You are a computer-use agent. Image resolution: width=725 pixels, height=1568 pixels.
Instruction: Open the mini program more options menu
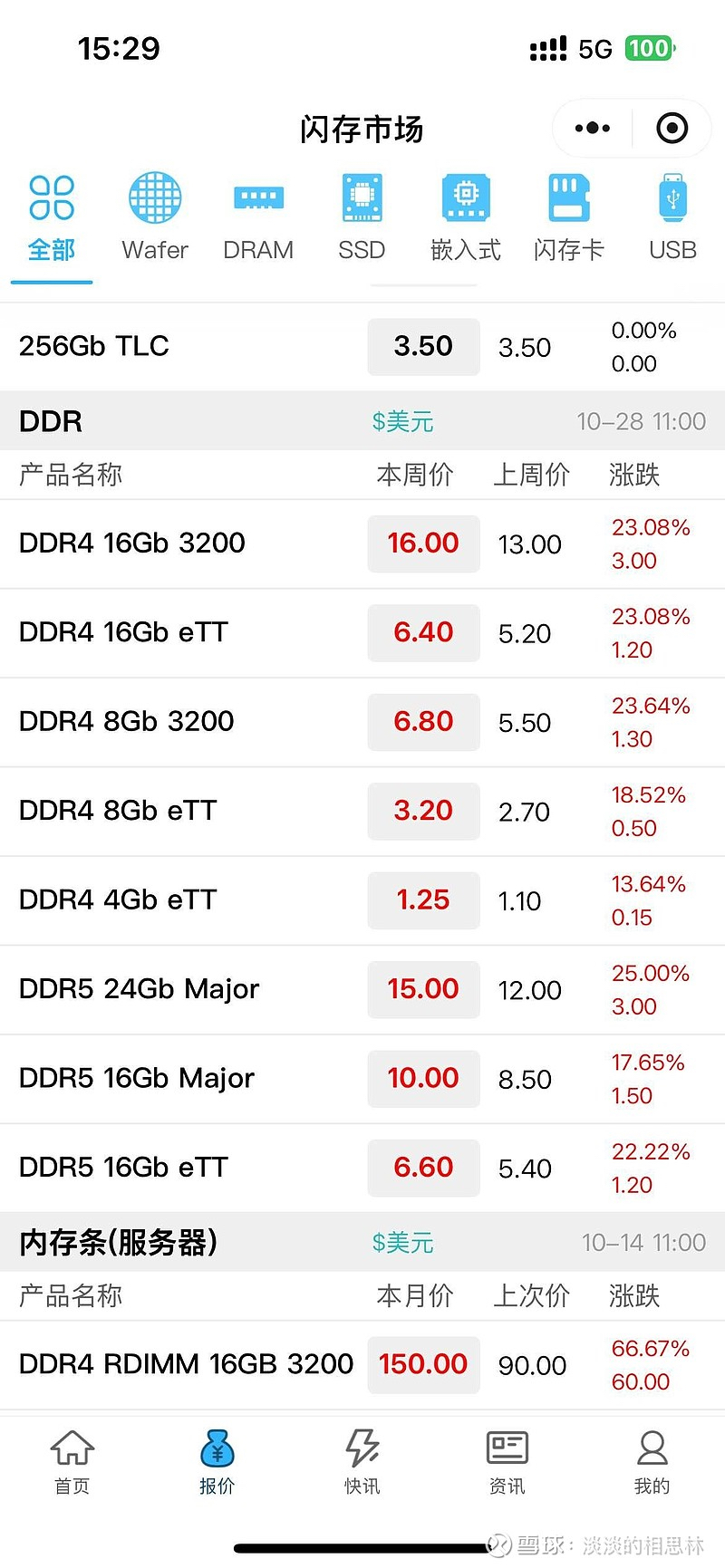point(593,129)
